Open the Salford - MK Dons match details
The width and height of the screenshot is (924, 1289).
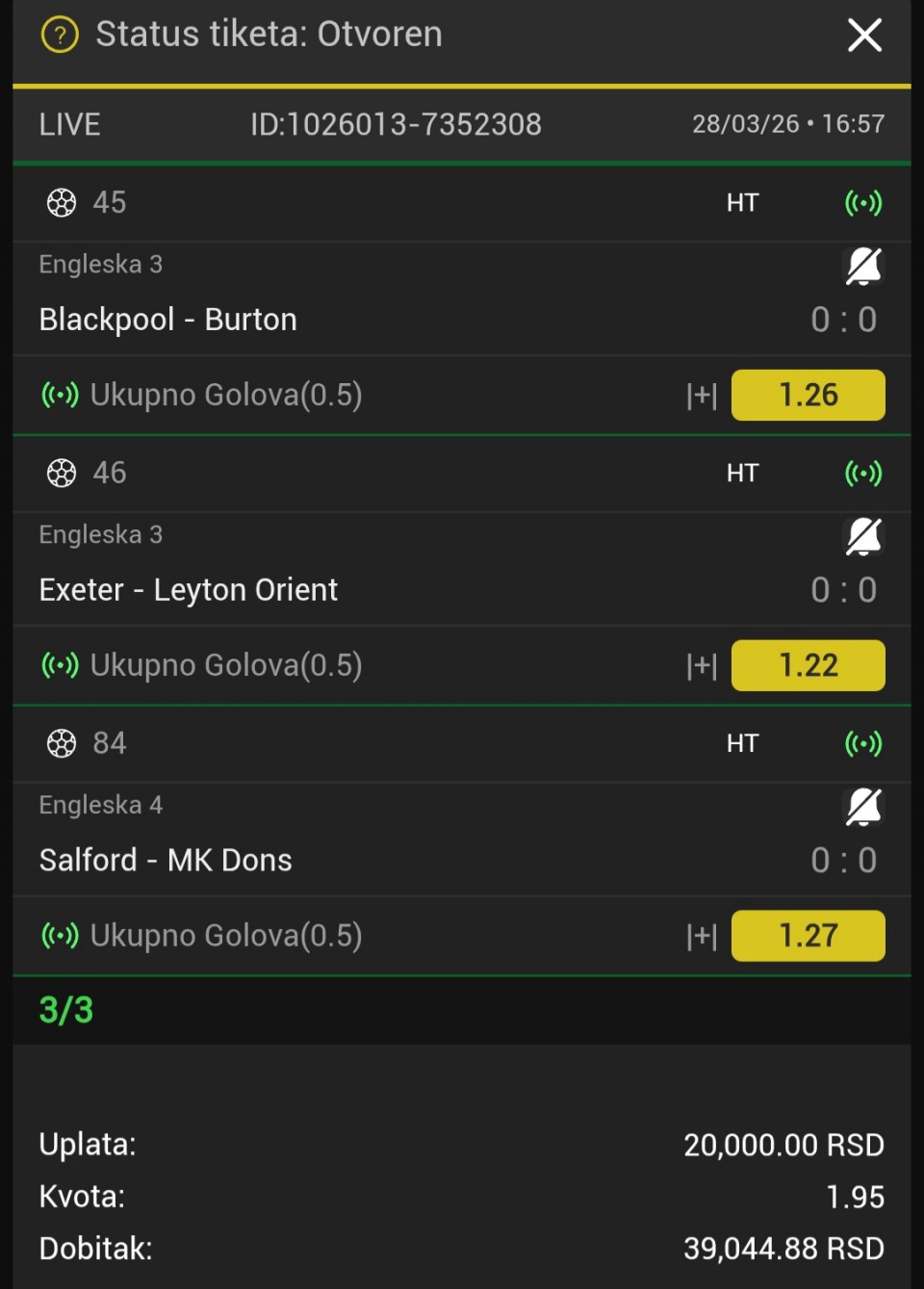166,861
